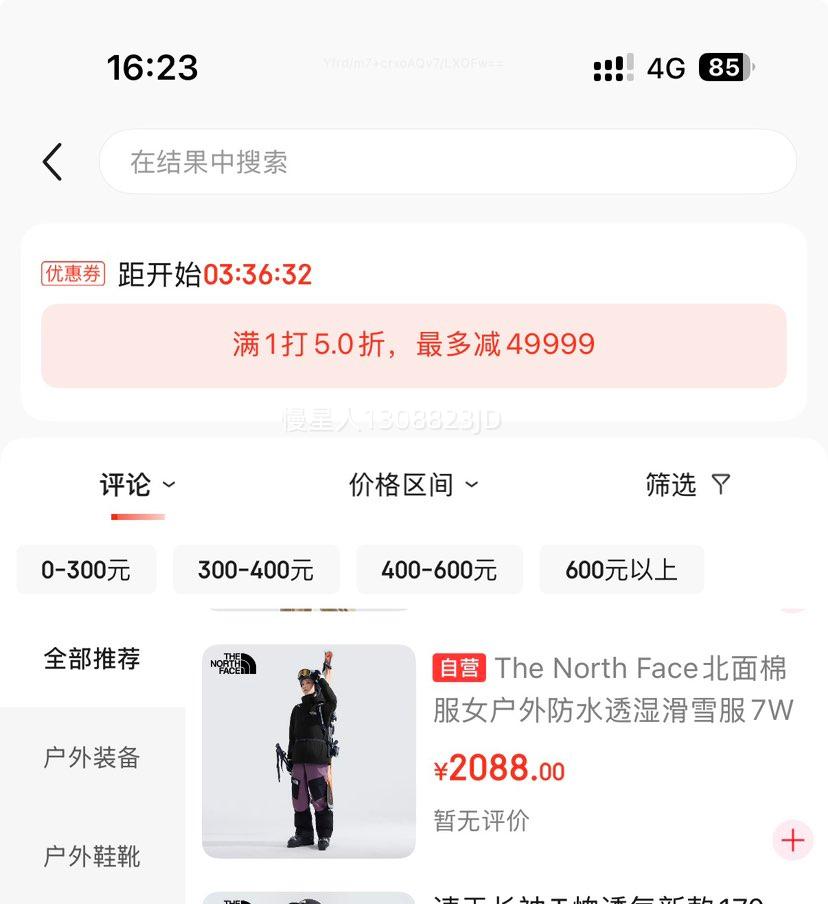Choose the 400-600元 price chip

(x=439, y=570)
